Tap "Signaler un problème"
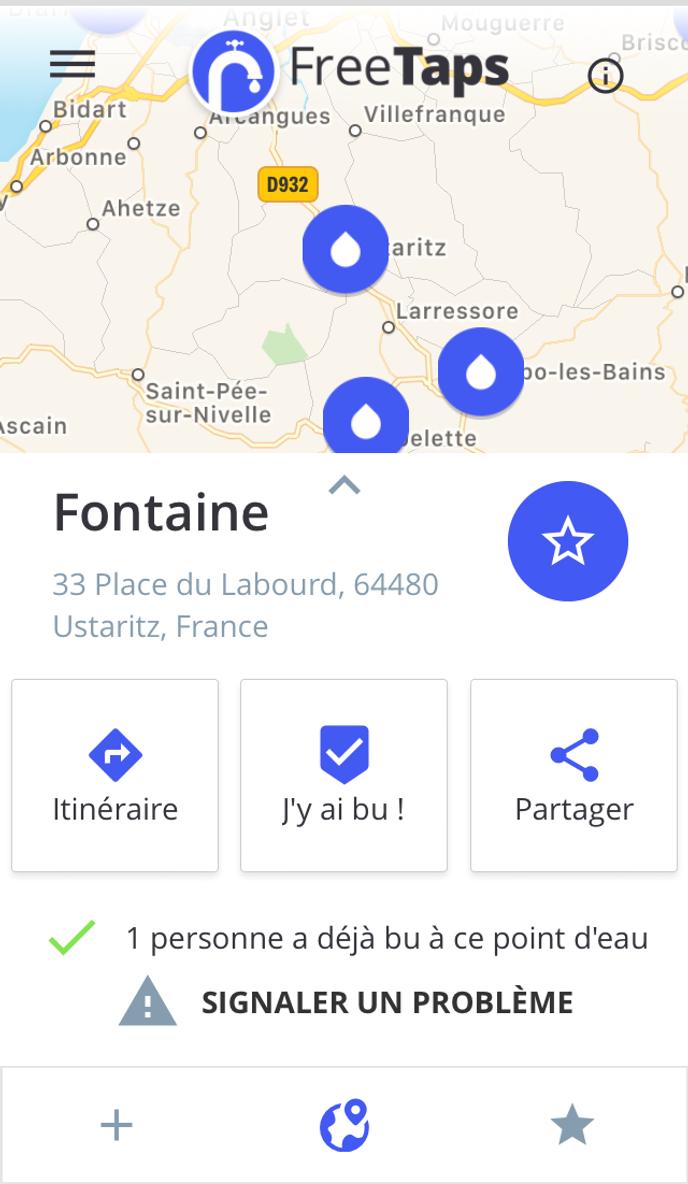This screenshot has width=688, height=1184. click(346, 1001)
